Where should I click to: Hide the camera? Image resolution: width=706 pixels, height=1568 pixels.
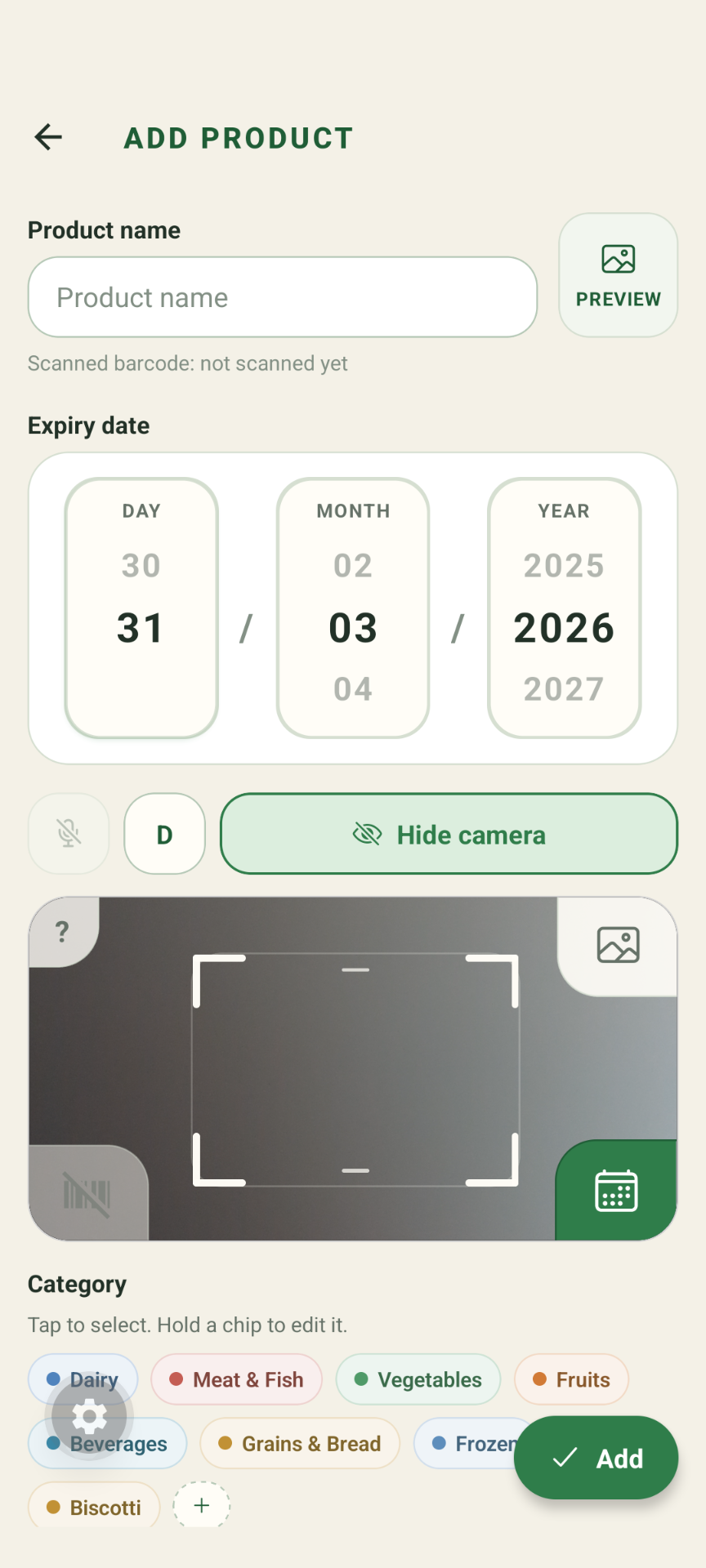pos(449,834)
